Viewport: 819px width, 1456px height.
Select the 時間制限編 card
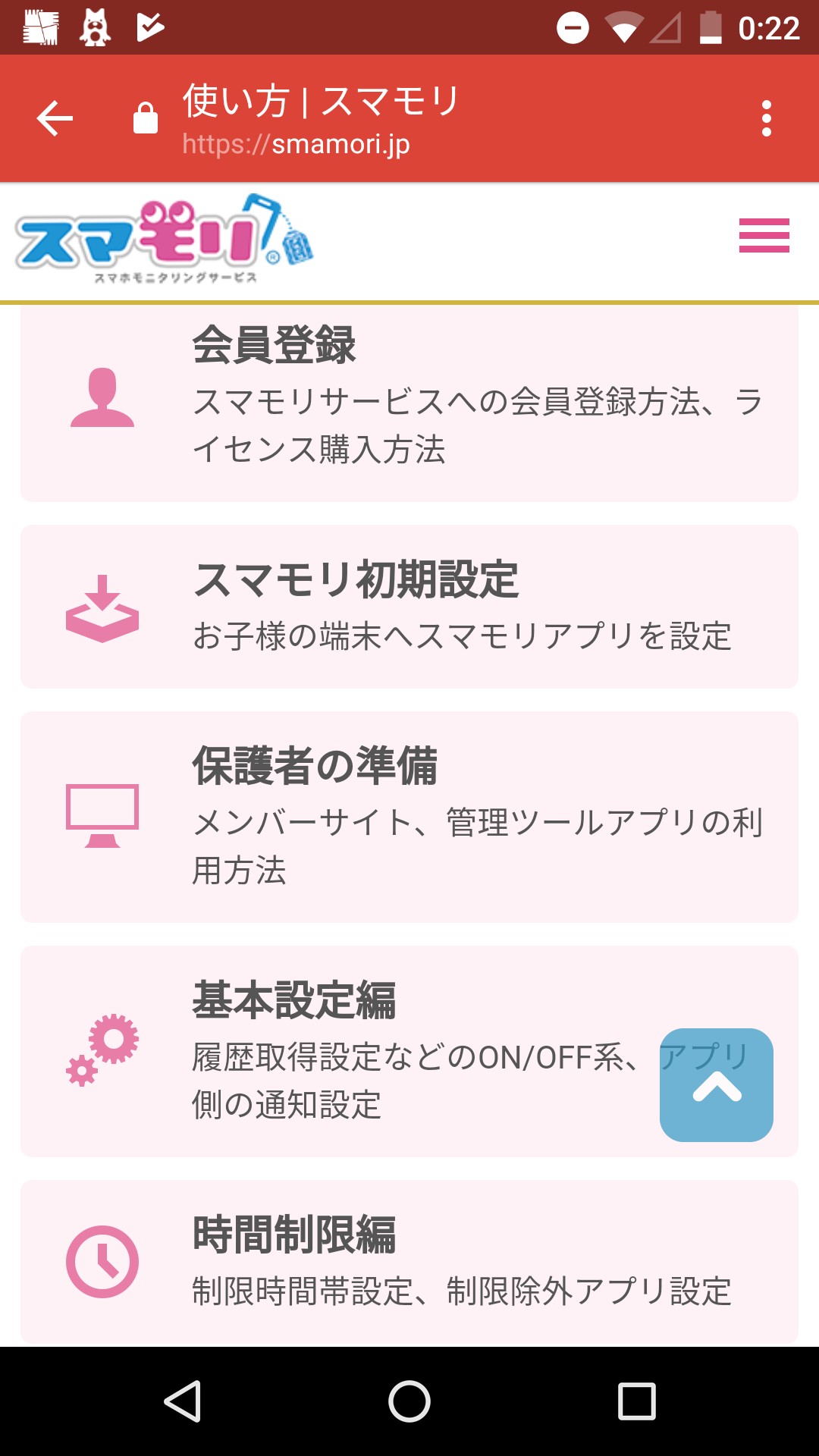[409, 1260]
